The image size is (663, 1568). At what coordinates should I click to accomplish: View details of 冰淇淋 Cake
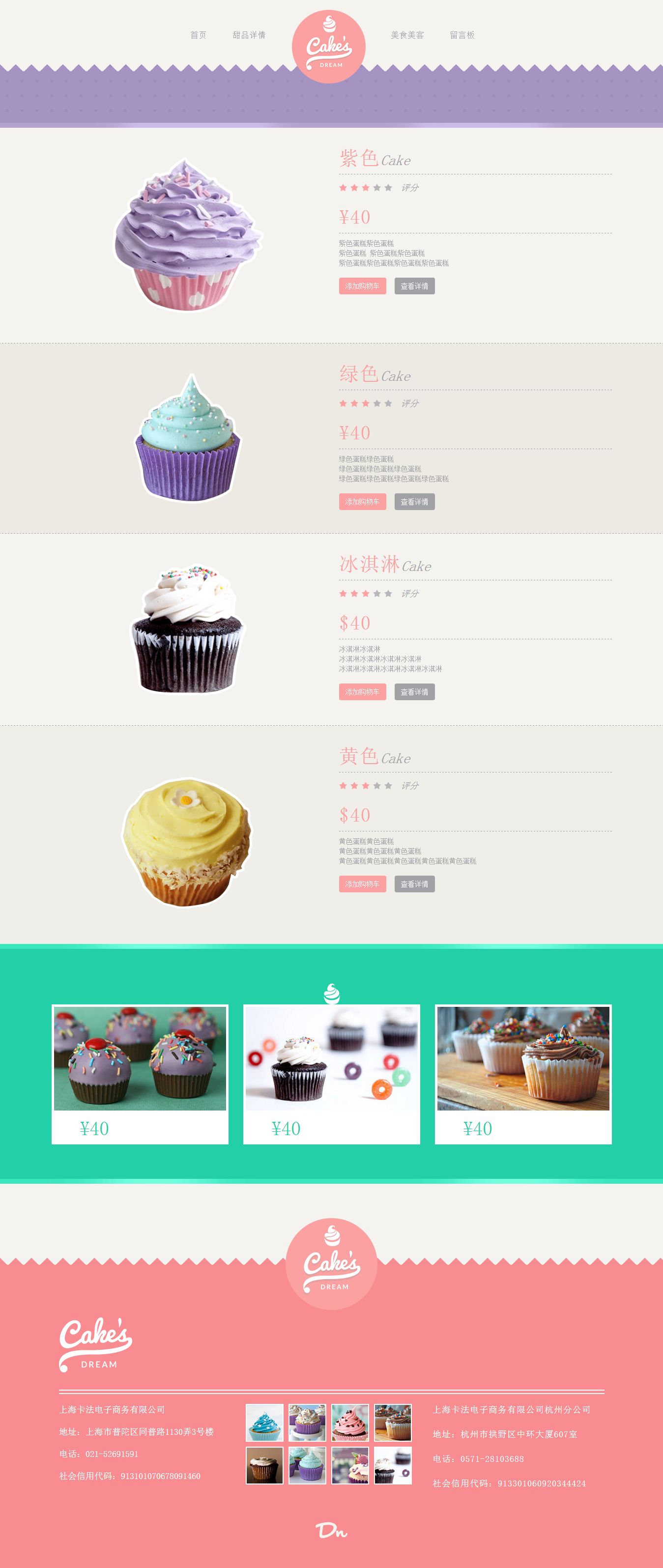[x=414, y=691]
